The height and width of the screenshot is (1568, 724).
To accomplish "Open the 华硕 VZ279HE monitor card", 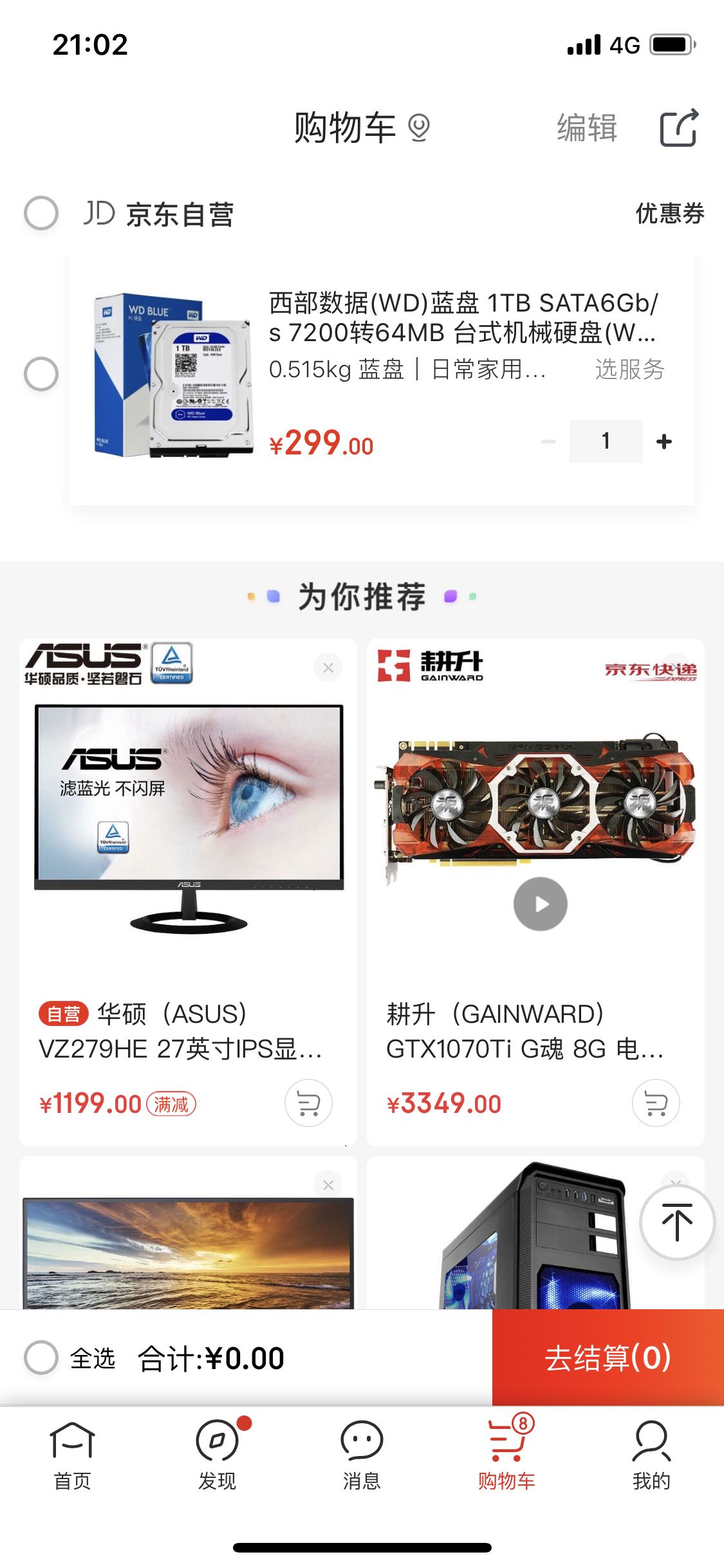I will (188, 891).
